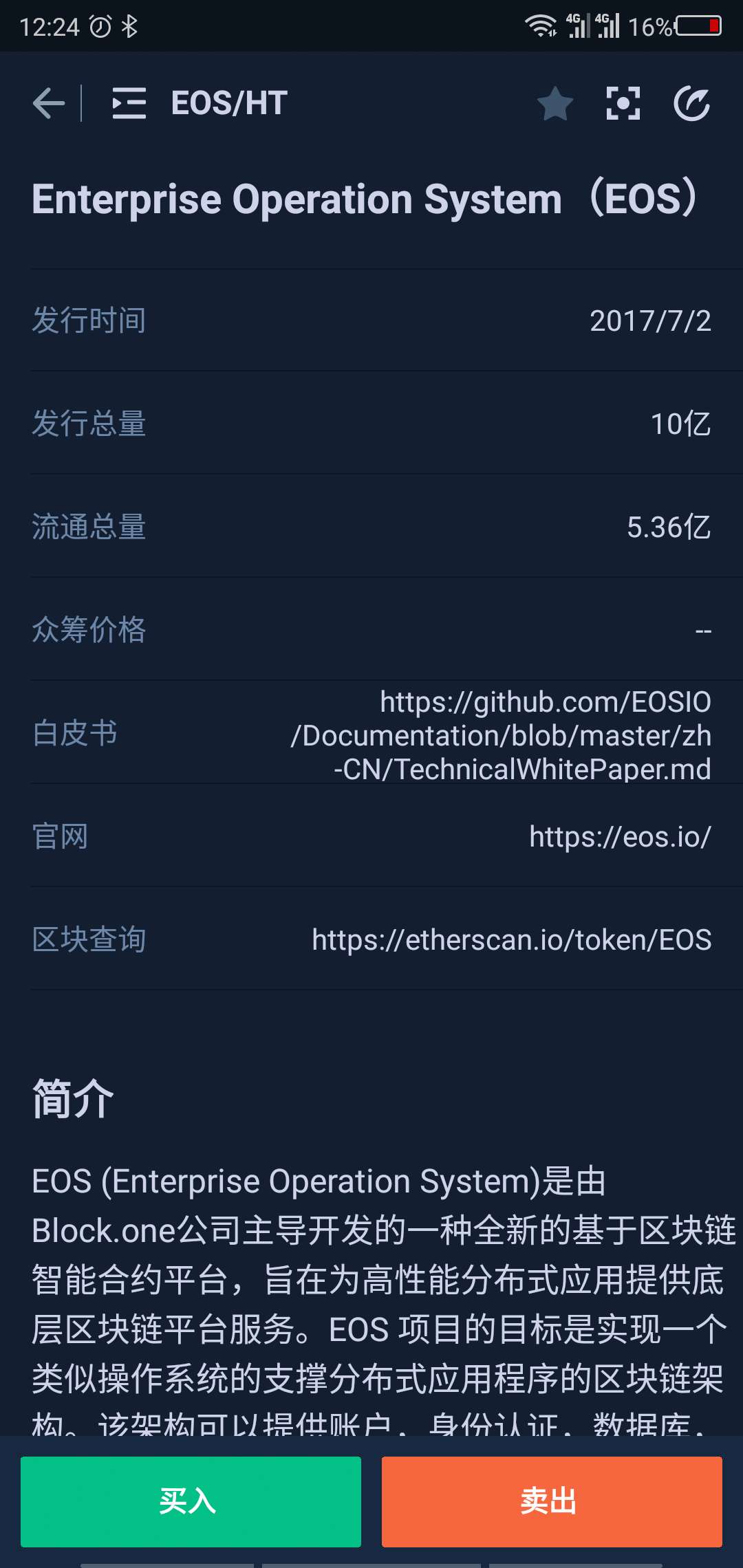Tap the orange 卖出 sell button

tap(552, 1501)
